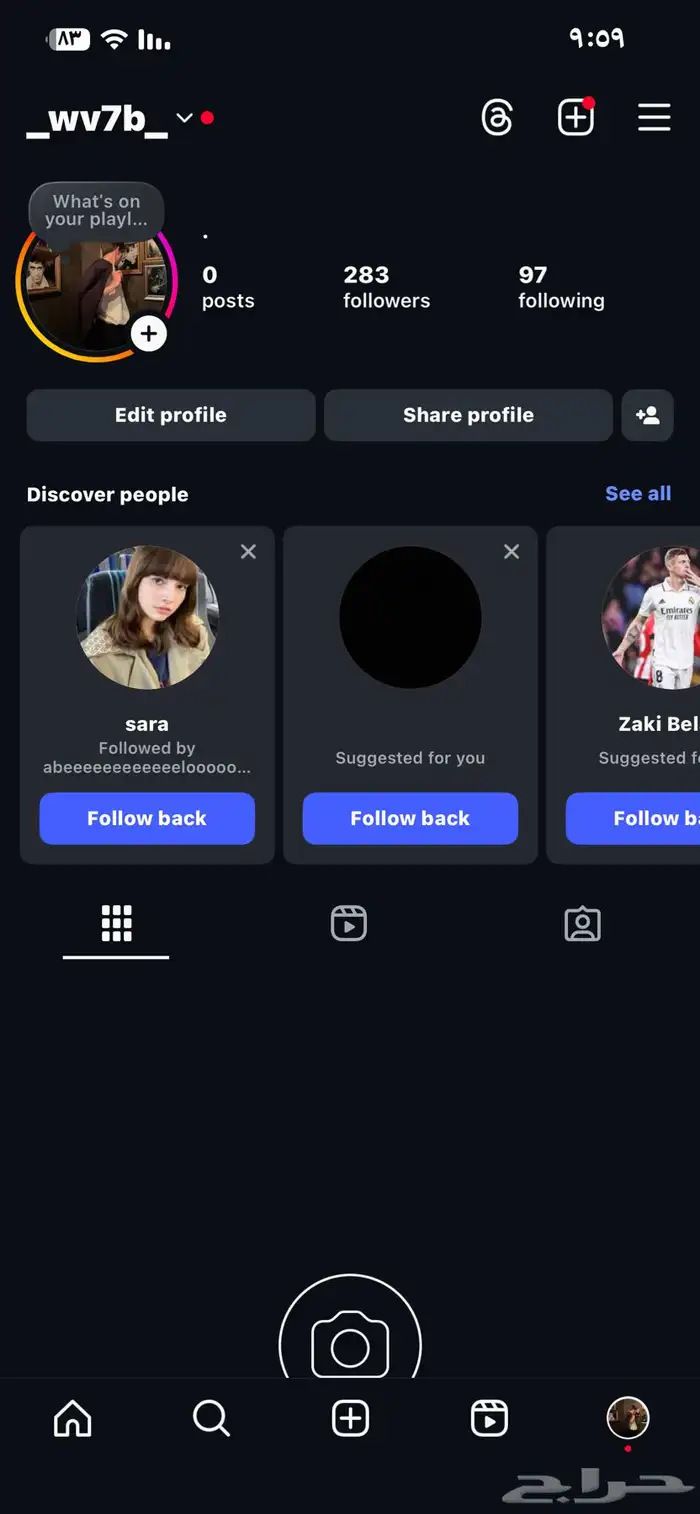Switch to the posts grid tab
The width and height of the screenshot is (700, 1514).
116,923
